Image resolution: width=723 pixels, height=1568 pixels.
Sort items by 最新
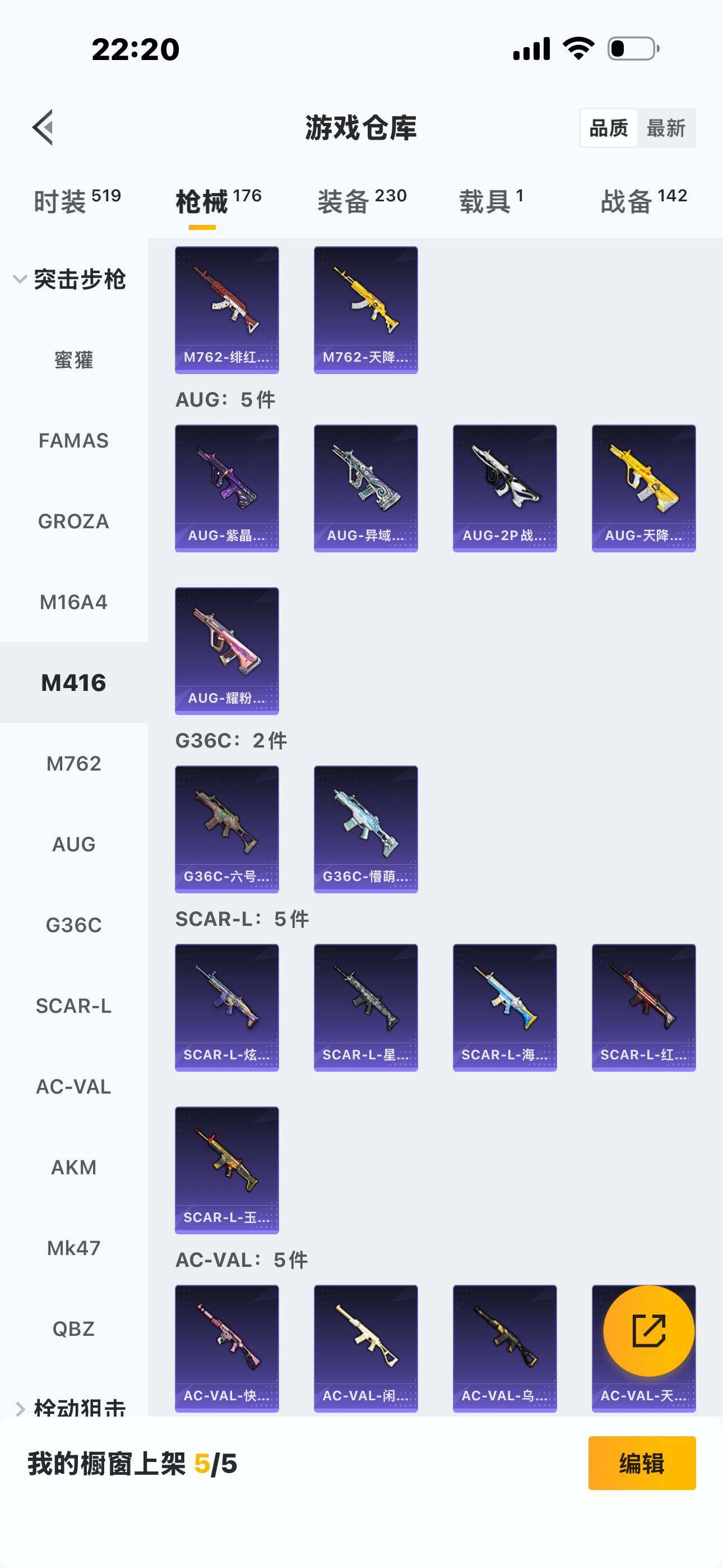[666, 128]
